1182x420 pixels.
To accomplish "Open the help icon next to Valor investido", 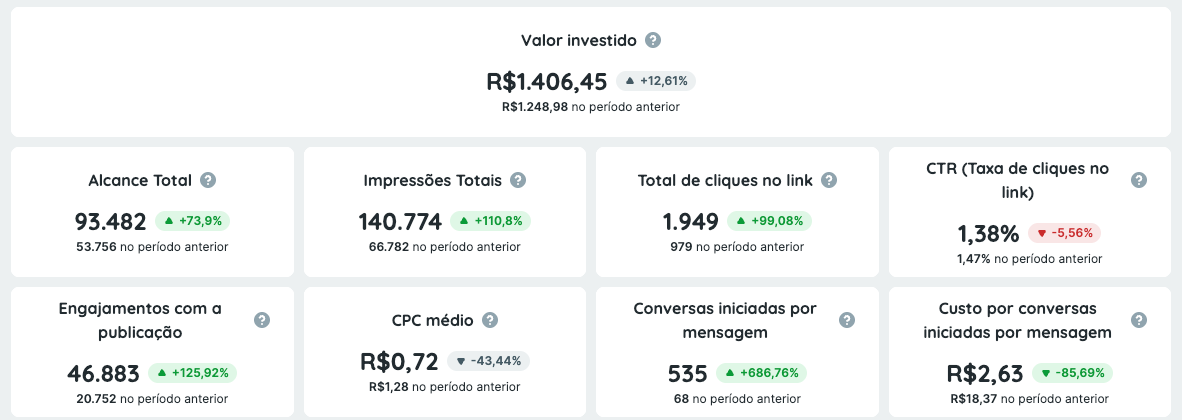I will [653, 40].
